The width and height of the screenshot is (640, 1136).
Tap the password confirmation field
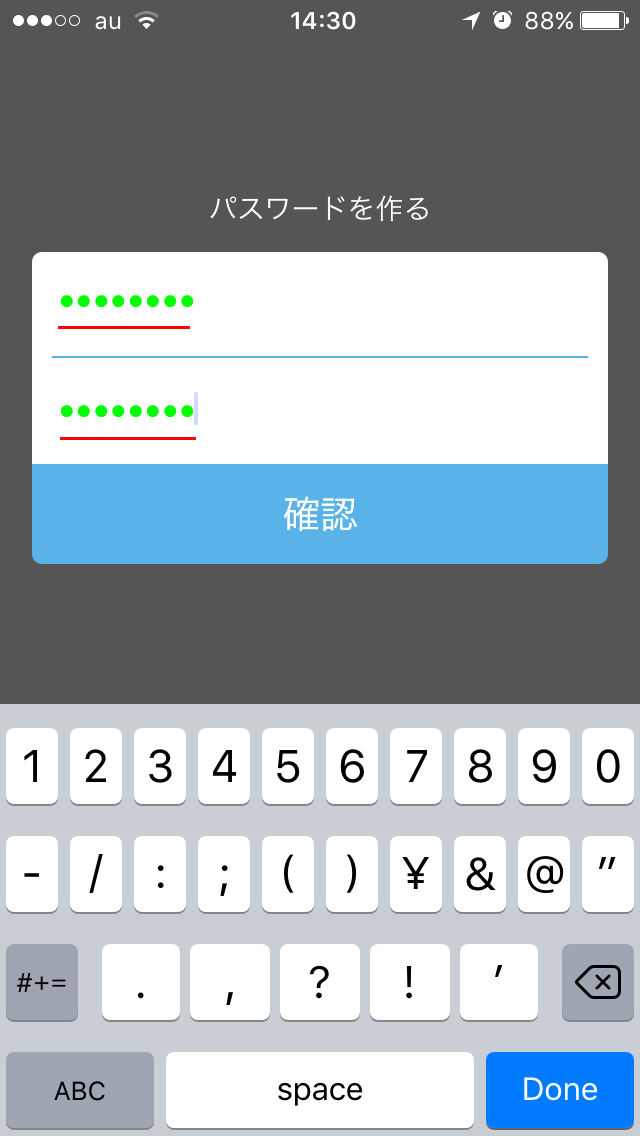point(320,411)
